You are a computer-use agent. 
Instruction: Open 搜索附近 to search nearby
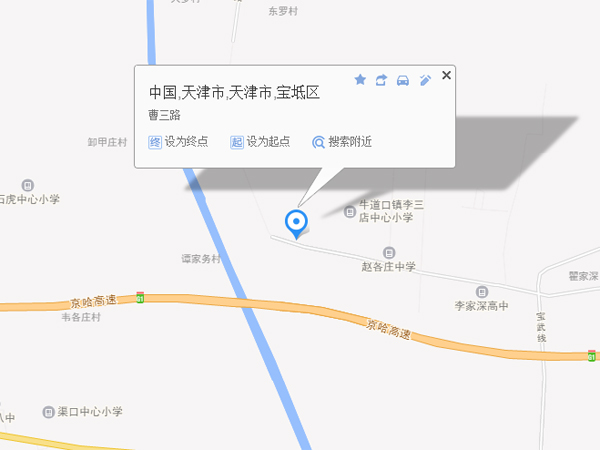point(342,142)
